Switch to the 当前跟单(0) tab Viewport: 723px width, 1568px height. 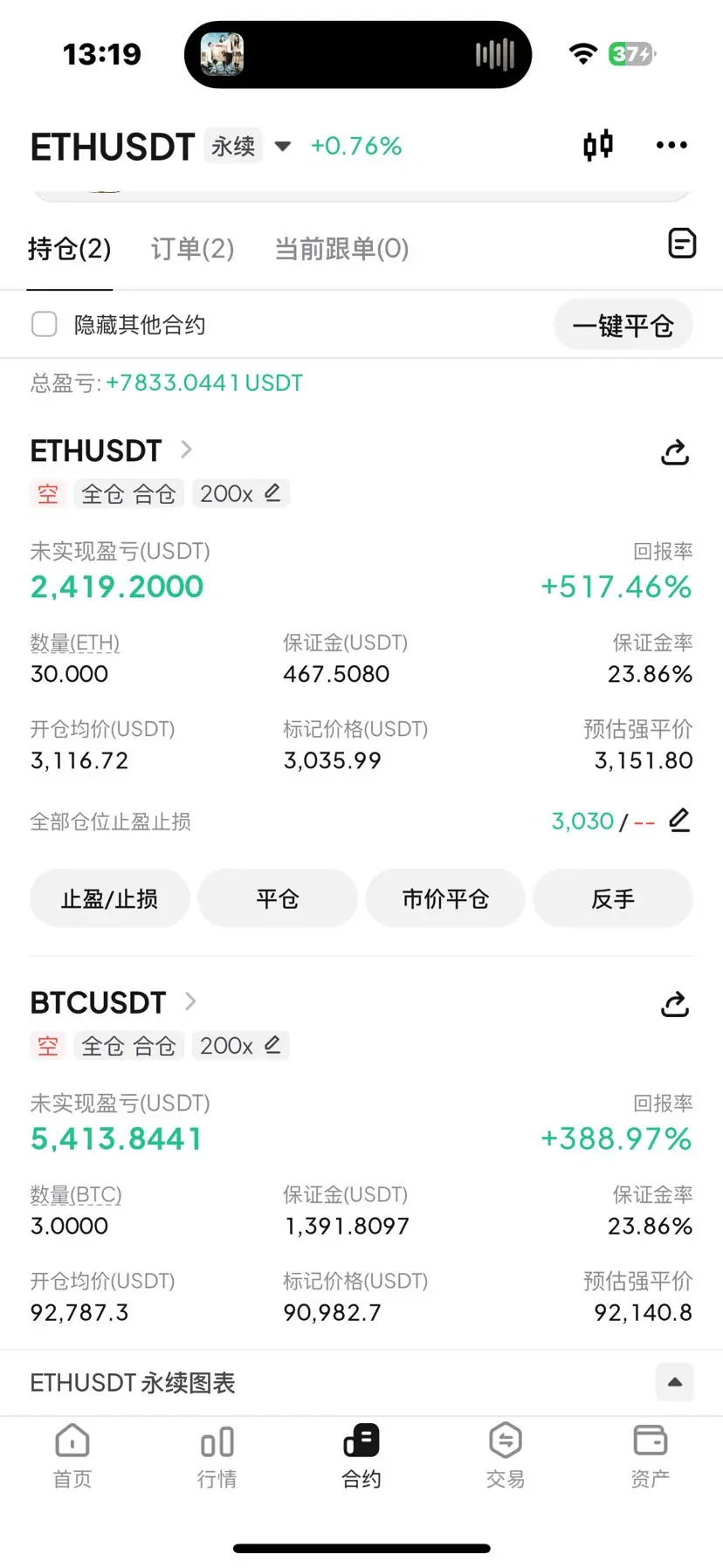[341, 249]
